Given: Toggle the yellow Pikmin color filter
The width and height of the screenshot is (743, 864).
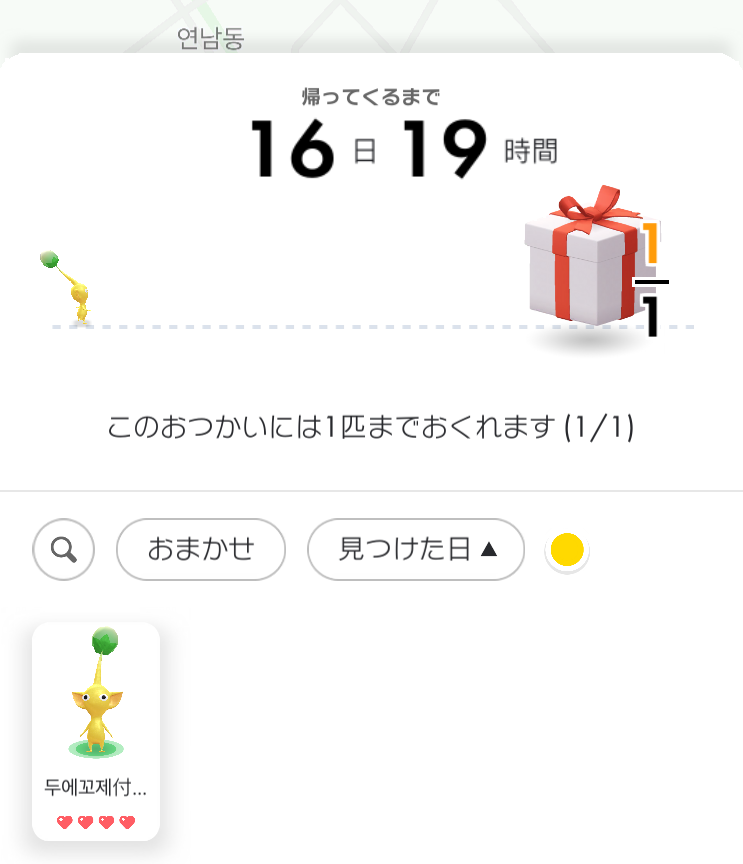Looking at the screenshot, I should click(567, 550).
